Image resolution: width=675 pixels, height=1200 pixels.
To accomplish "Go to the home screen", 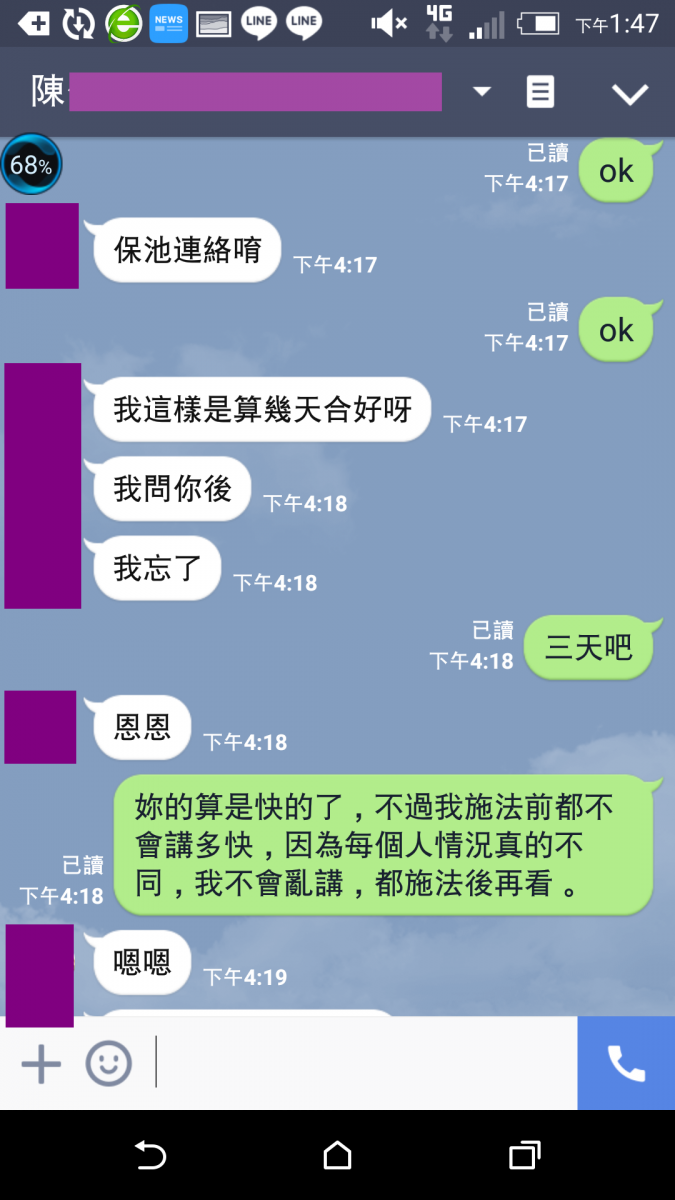I will pos(338,1156).
